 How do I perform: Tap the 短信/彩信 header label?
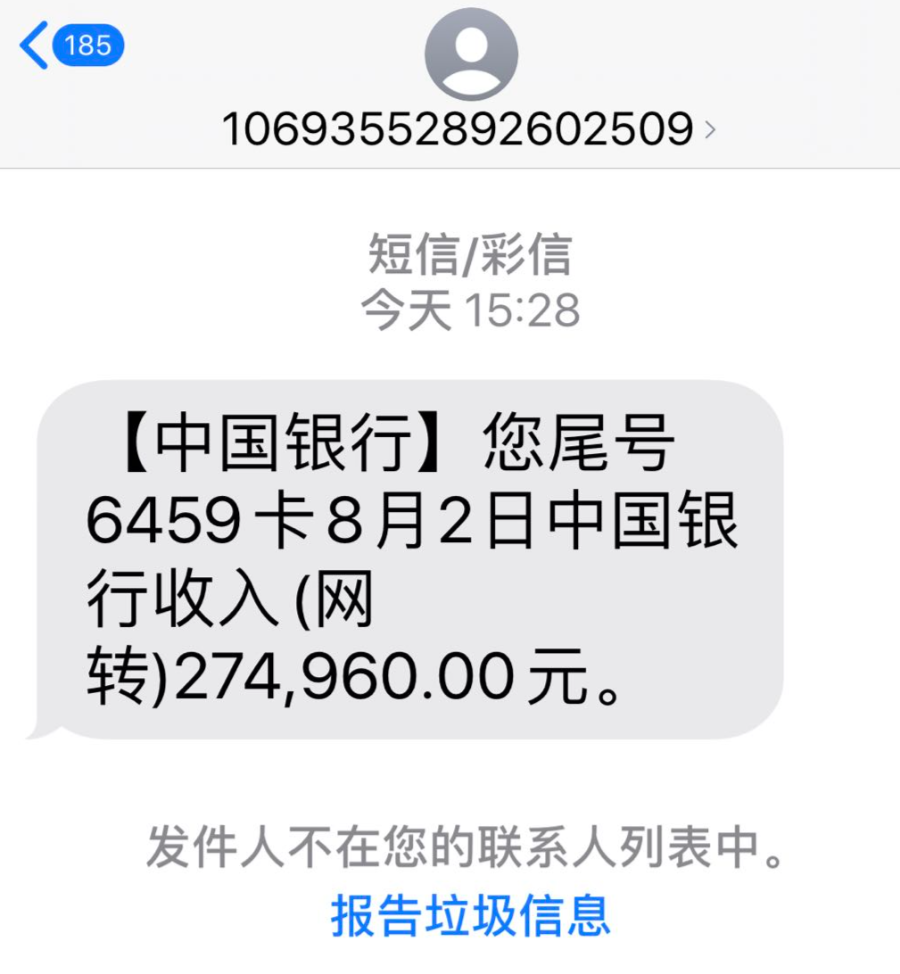pyautogui.click(x=470, y=255)
